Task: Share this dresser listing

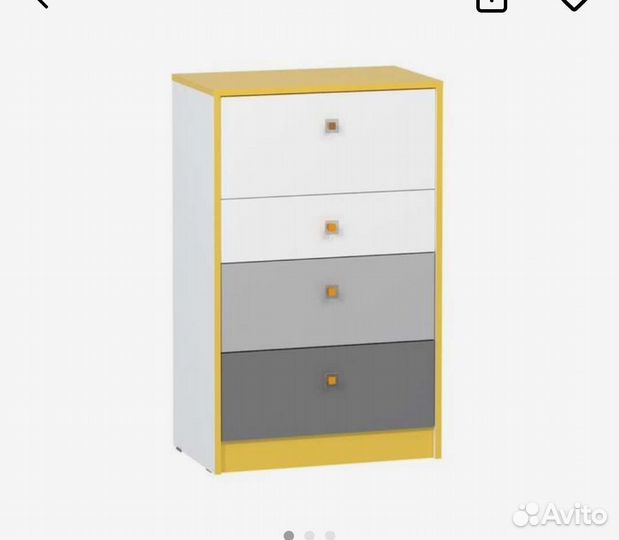Action: pos(491,3)
